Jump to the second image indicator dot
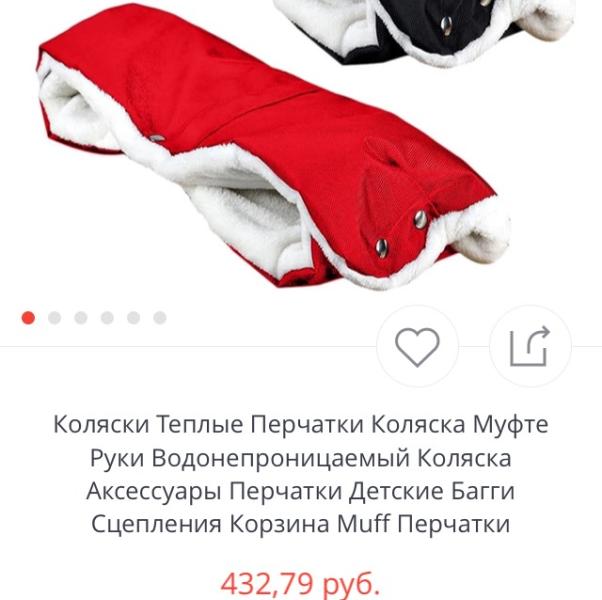602x600 pixels. click(55, 318)
